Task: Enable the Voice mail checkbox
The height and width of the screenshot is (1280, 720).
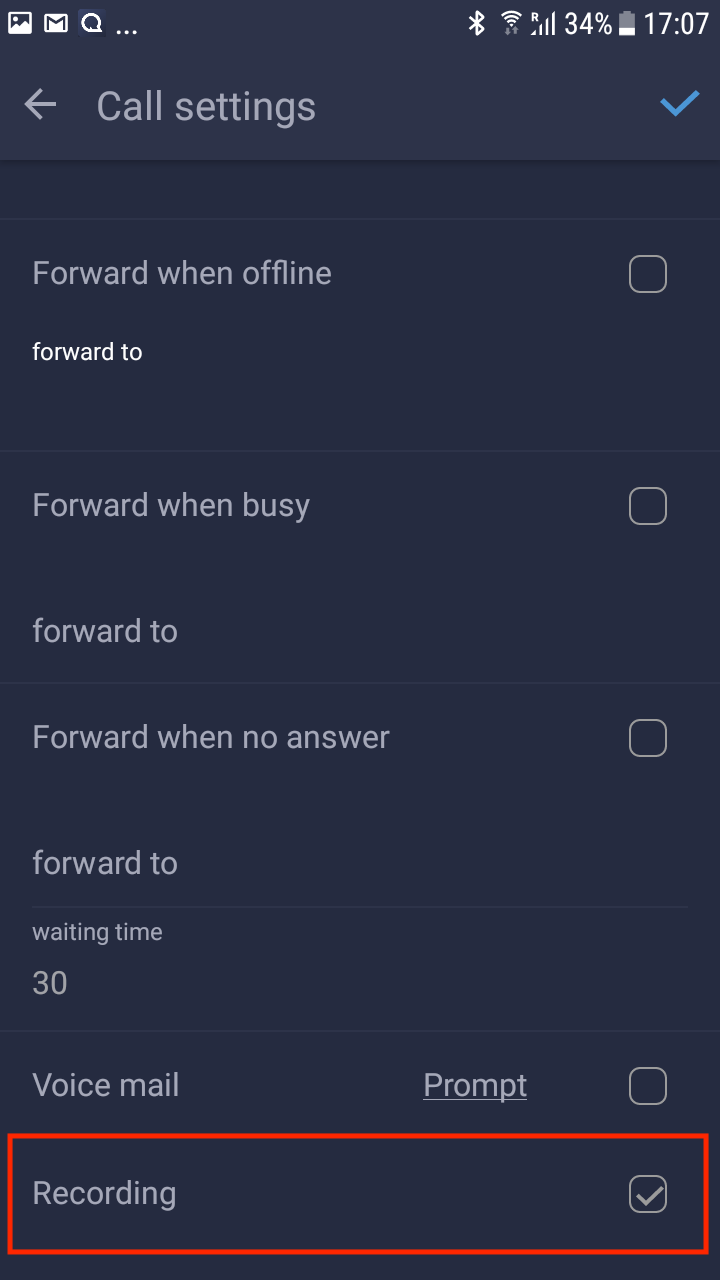Action: 648,1086
